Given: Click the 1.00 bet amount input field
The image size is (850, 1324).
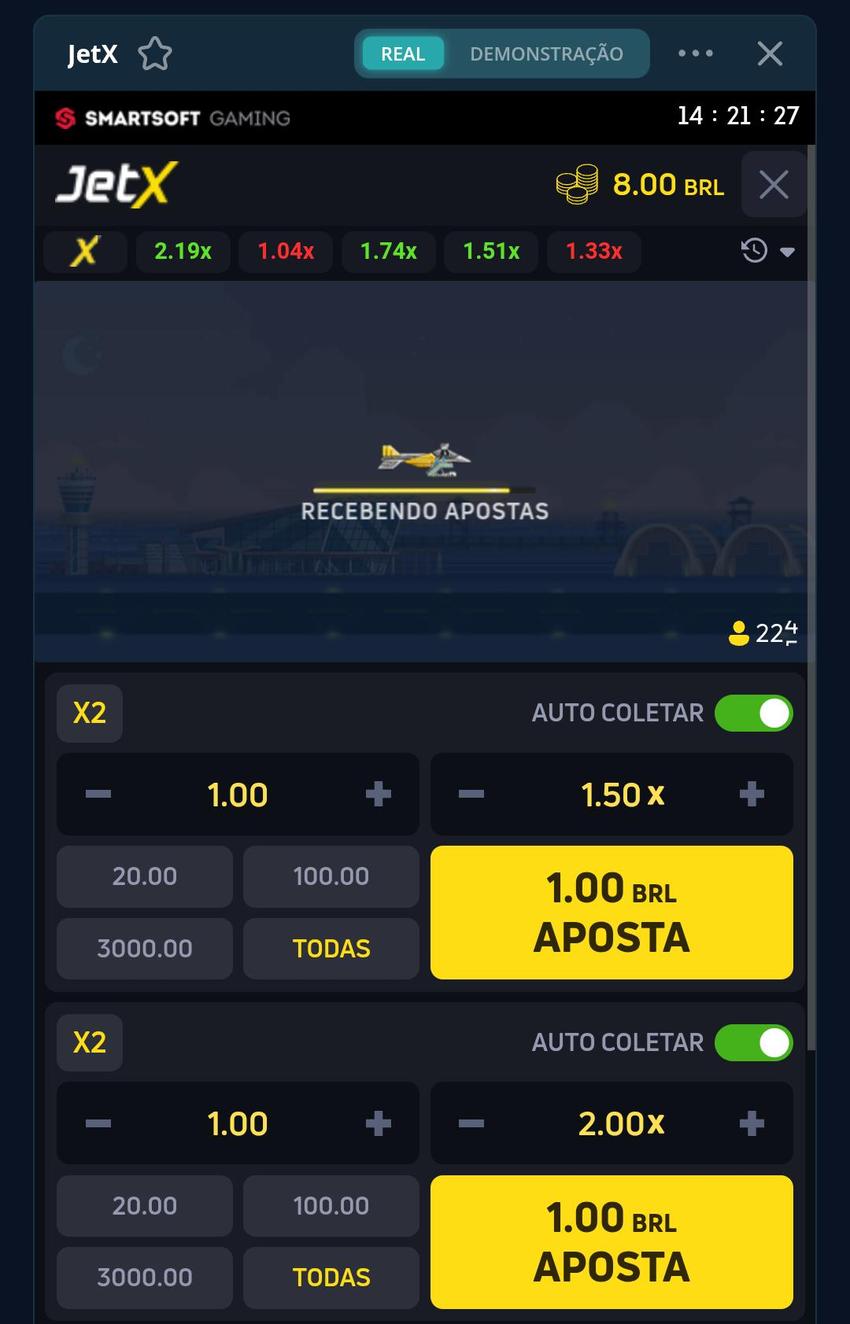Looking at the screenshot, I should tap(237, 794).
